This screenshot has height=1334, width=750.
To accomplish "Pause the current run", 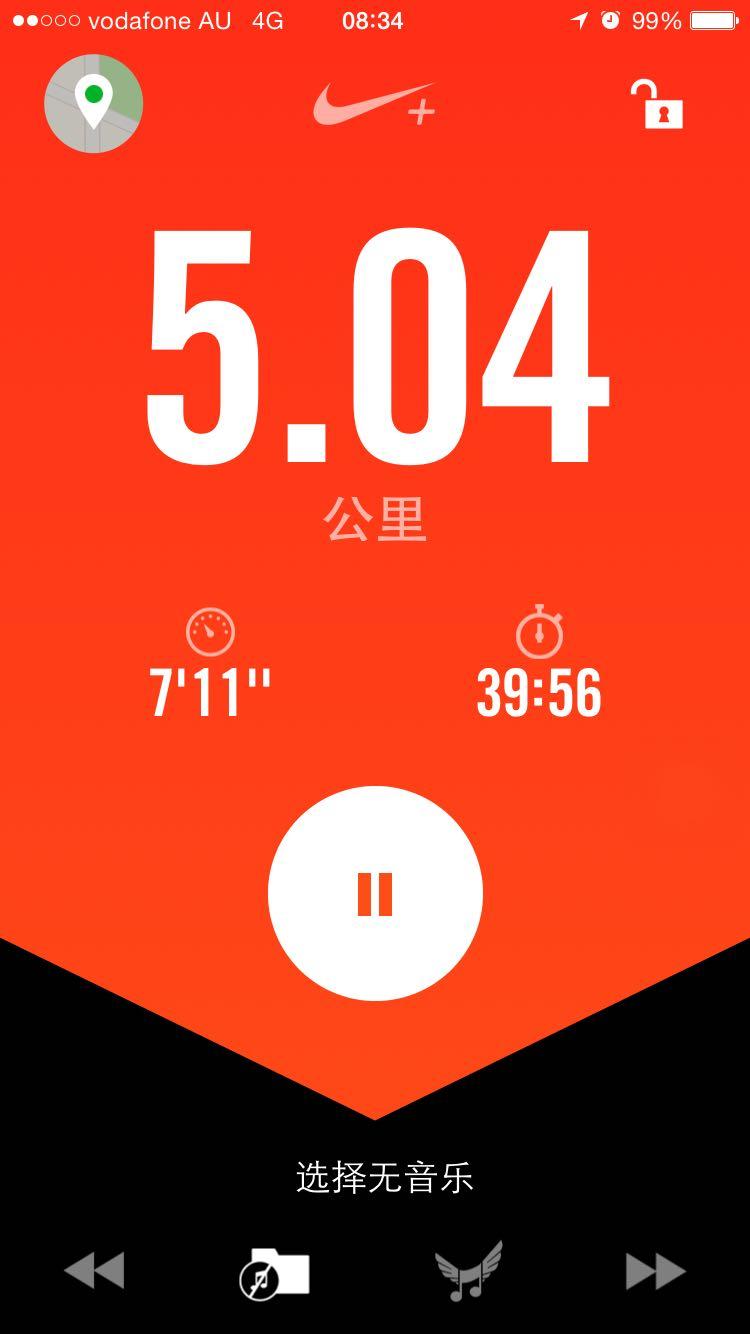I will (x=375, y=893).
